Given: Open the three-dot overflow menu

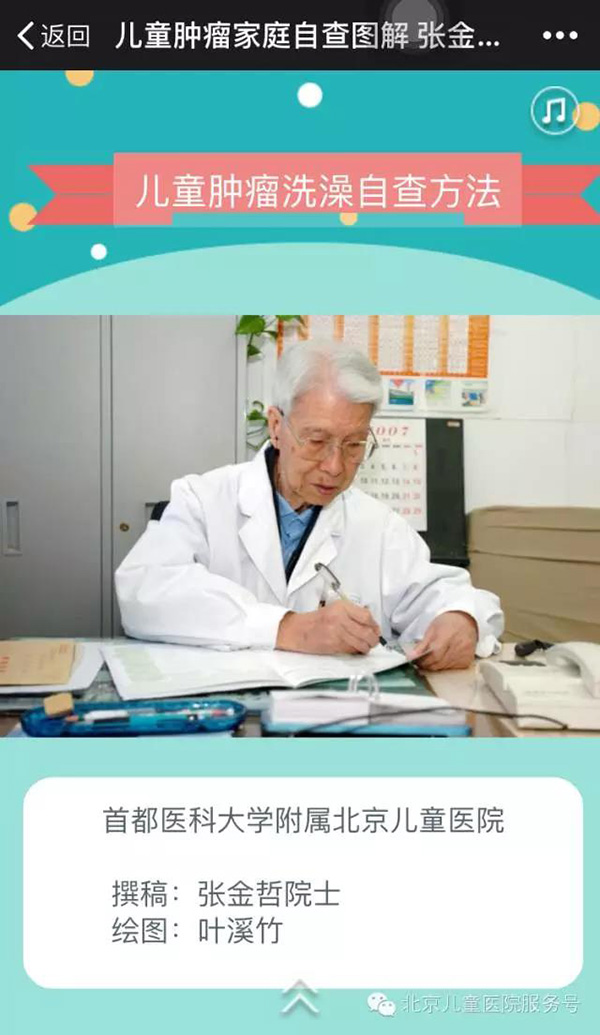Looking at the screenshot, I should 560,37.
